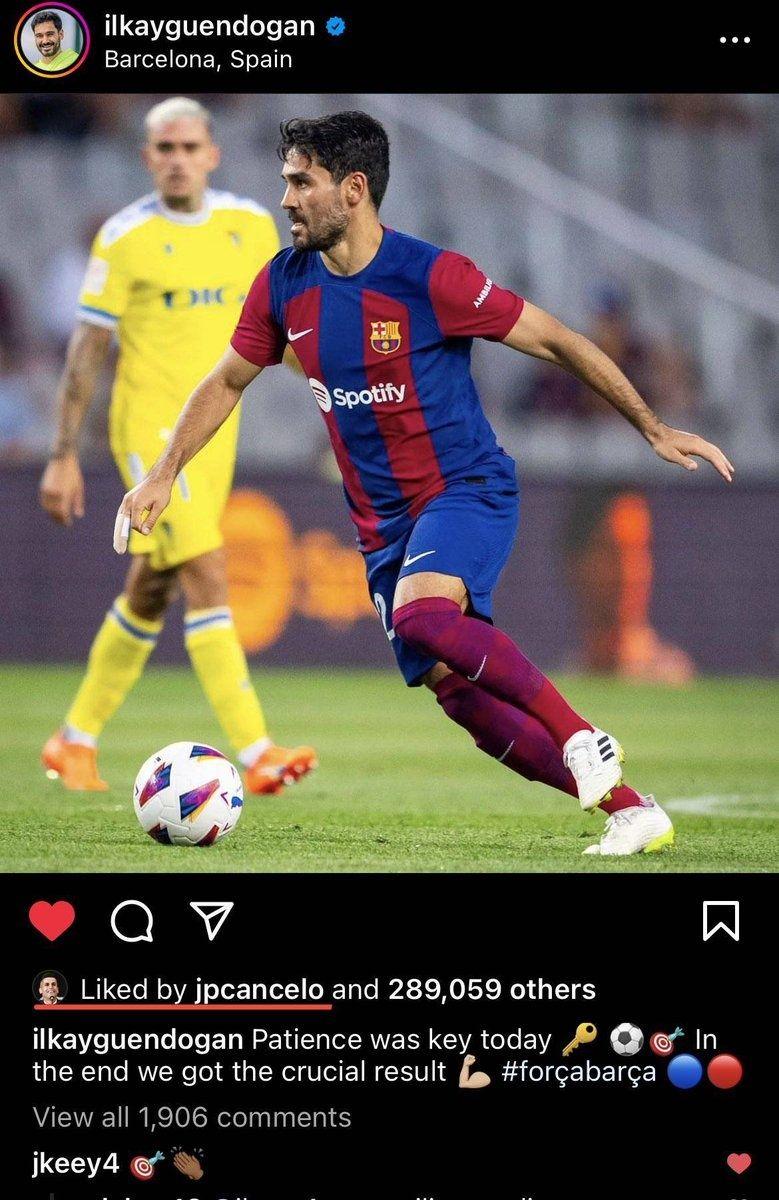Open the comment bubble icon
The width and height of the screenshot is (779, 1200).
pyautogui.click(x=131, y=921)
